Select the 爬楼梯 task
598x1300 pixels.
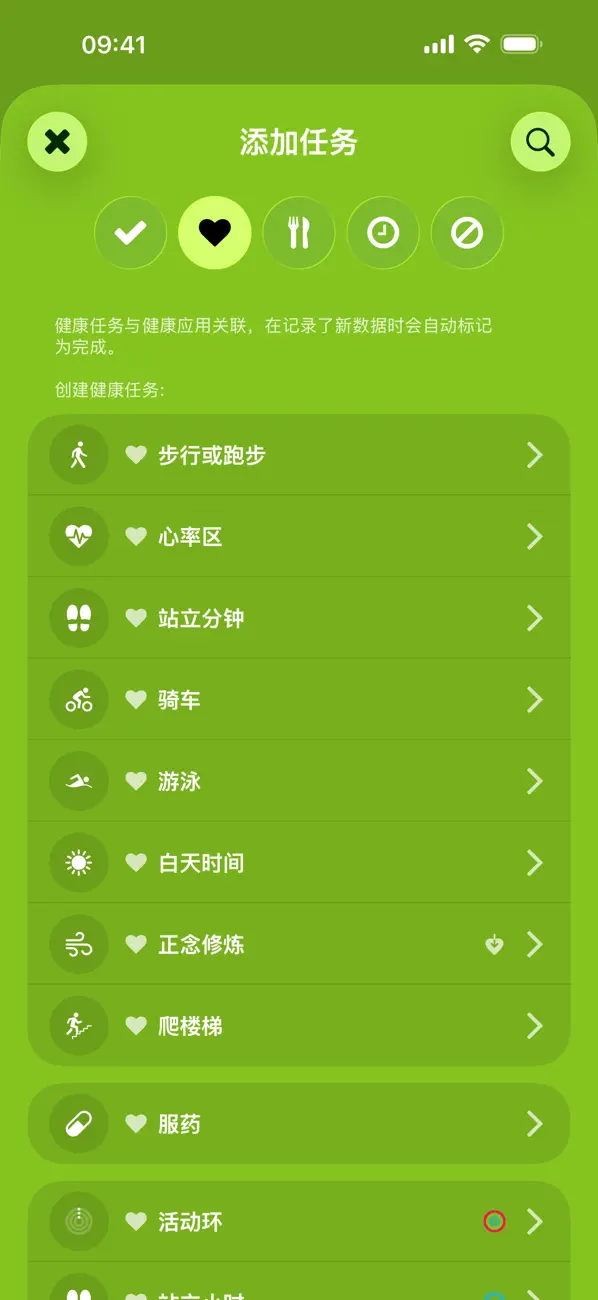[x=299, y=1026]
